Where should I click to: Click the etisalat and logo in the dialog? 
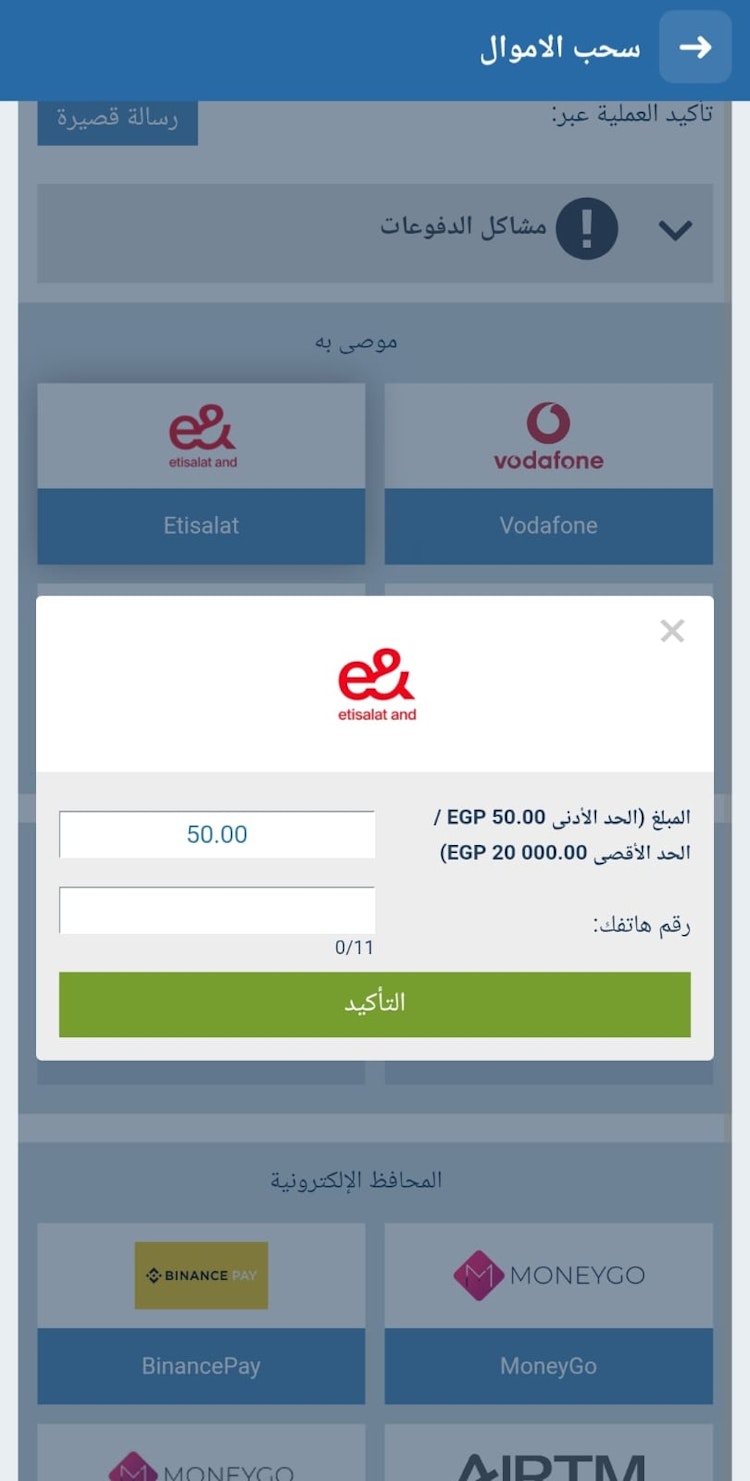pos(374,686)
